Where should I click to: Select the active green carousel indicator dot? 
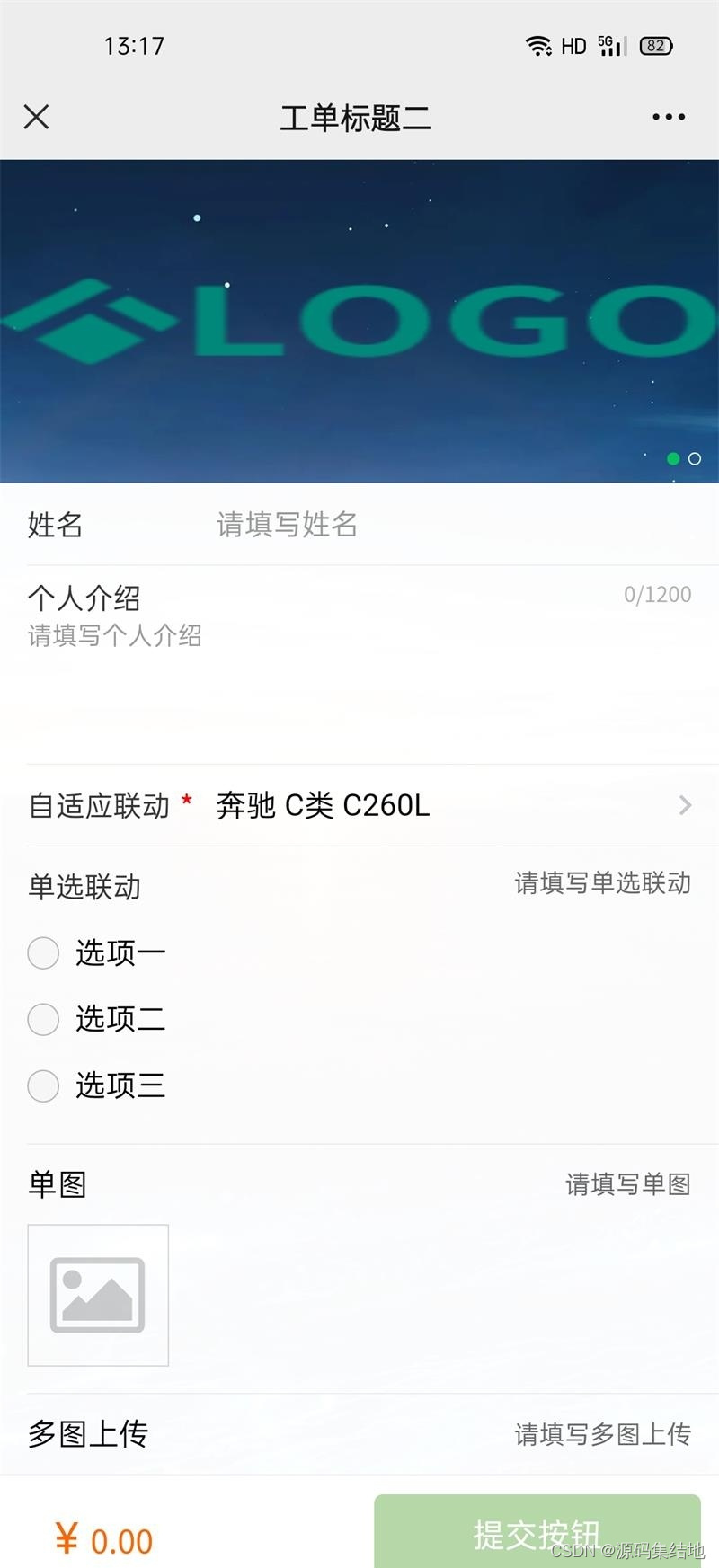[672, 459]
